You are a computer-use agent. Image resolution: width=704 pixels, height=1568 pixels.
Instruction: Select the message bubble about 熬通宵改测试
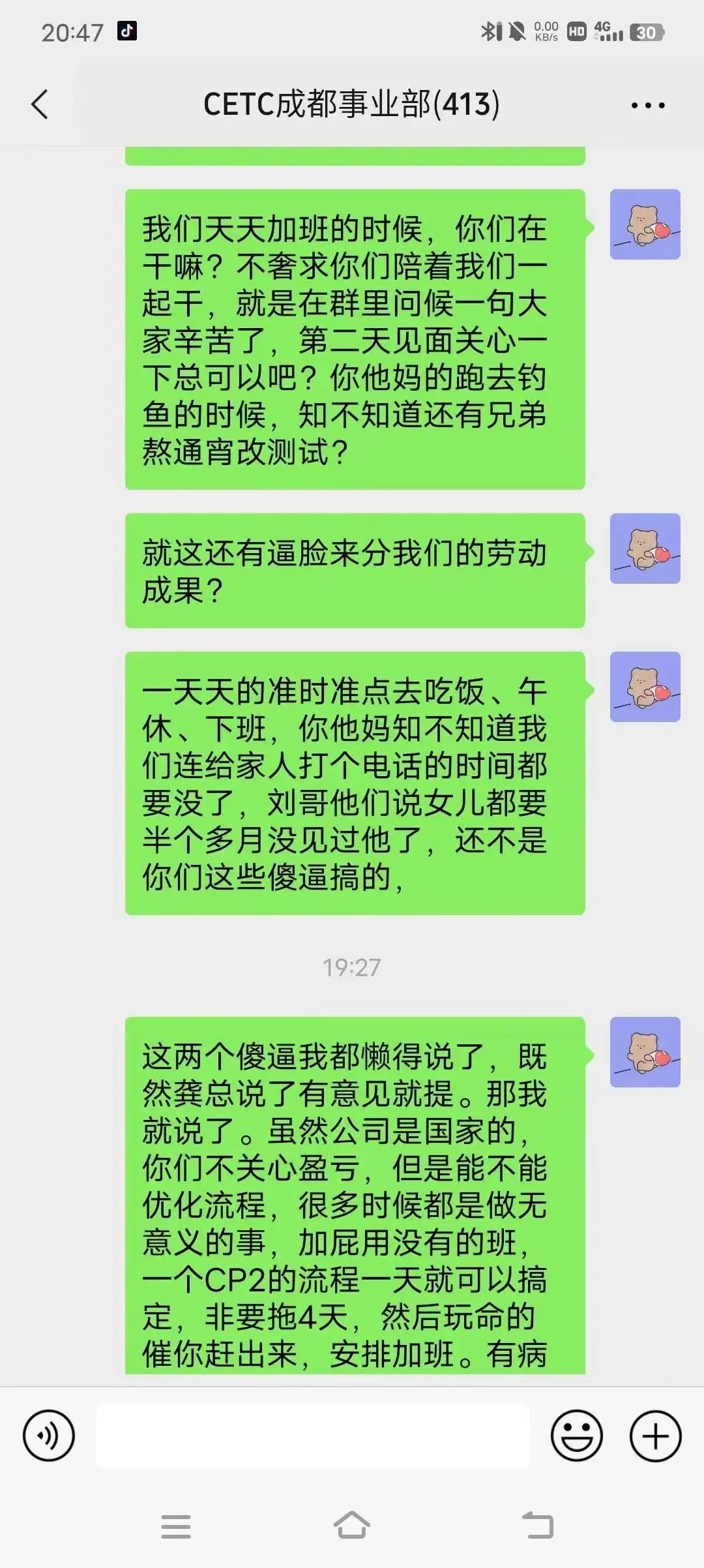click(355, 339)
